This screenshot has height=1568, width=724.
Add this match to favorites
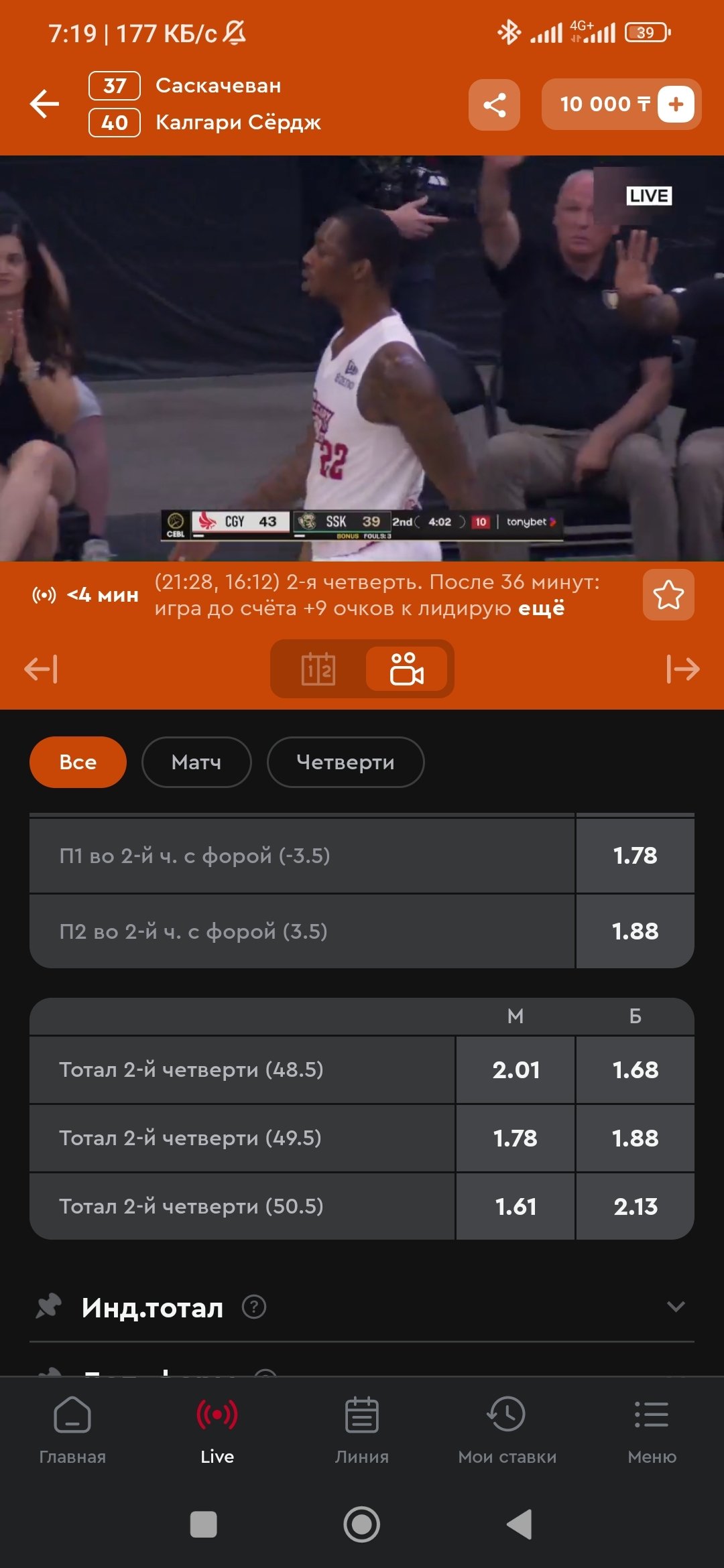coord(668,595)
